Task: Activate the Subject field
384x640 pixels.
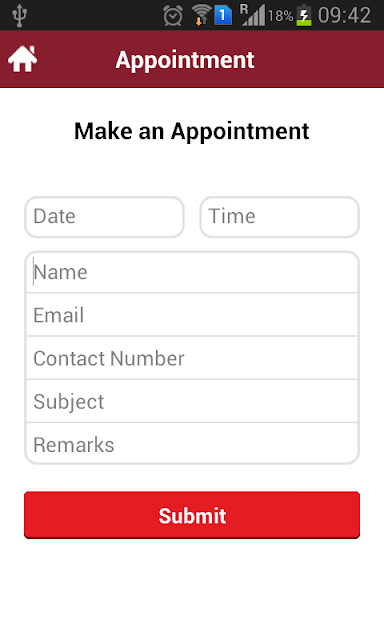Action: tap(192, 401)
